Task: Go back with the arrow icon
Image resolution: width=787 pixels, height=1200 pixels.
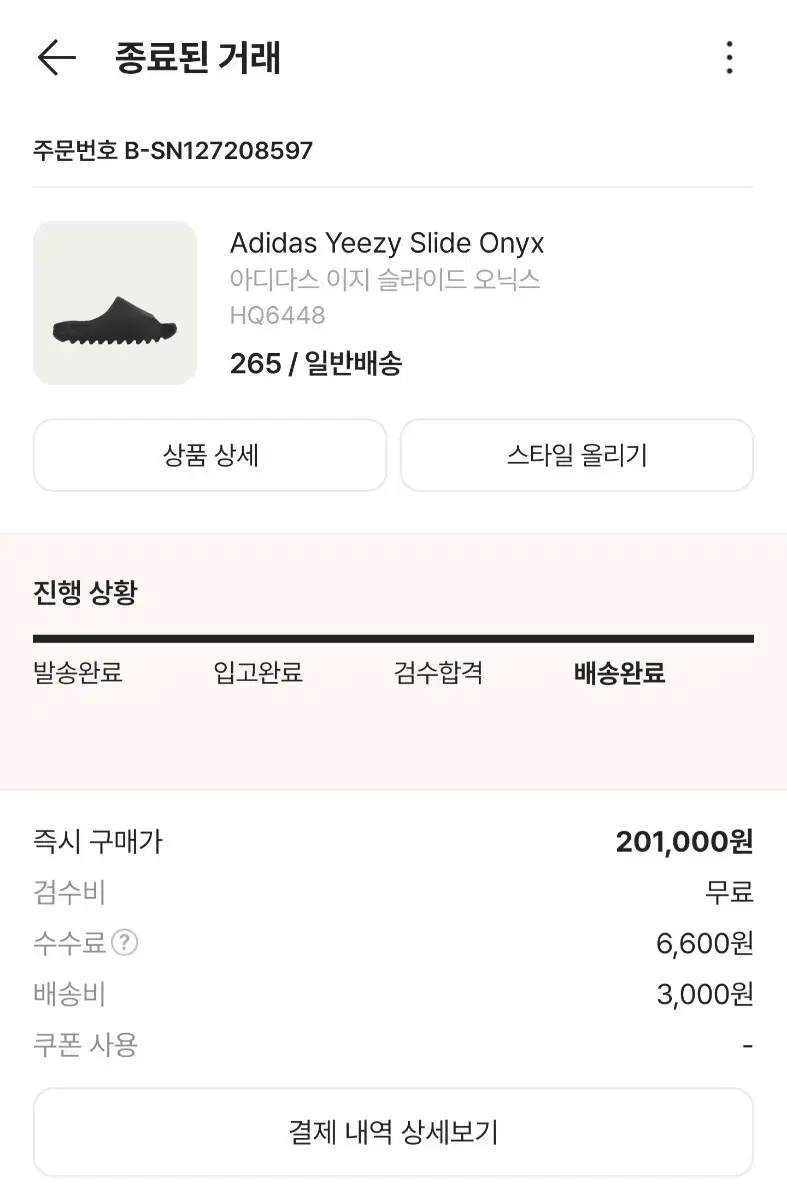Action: (x=56, y=58)
